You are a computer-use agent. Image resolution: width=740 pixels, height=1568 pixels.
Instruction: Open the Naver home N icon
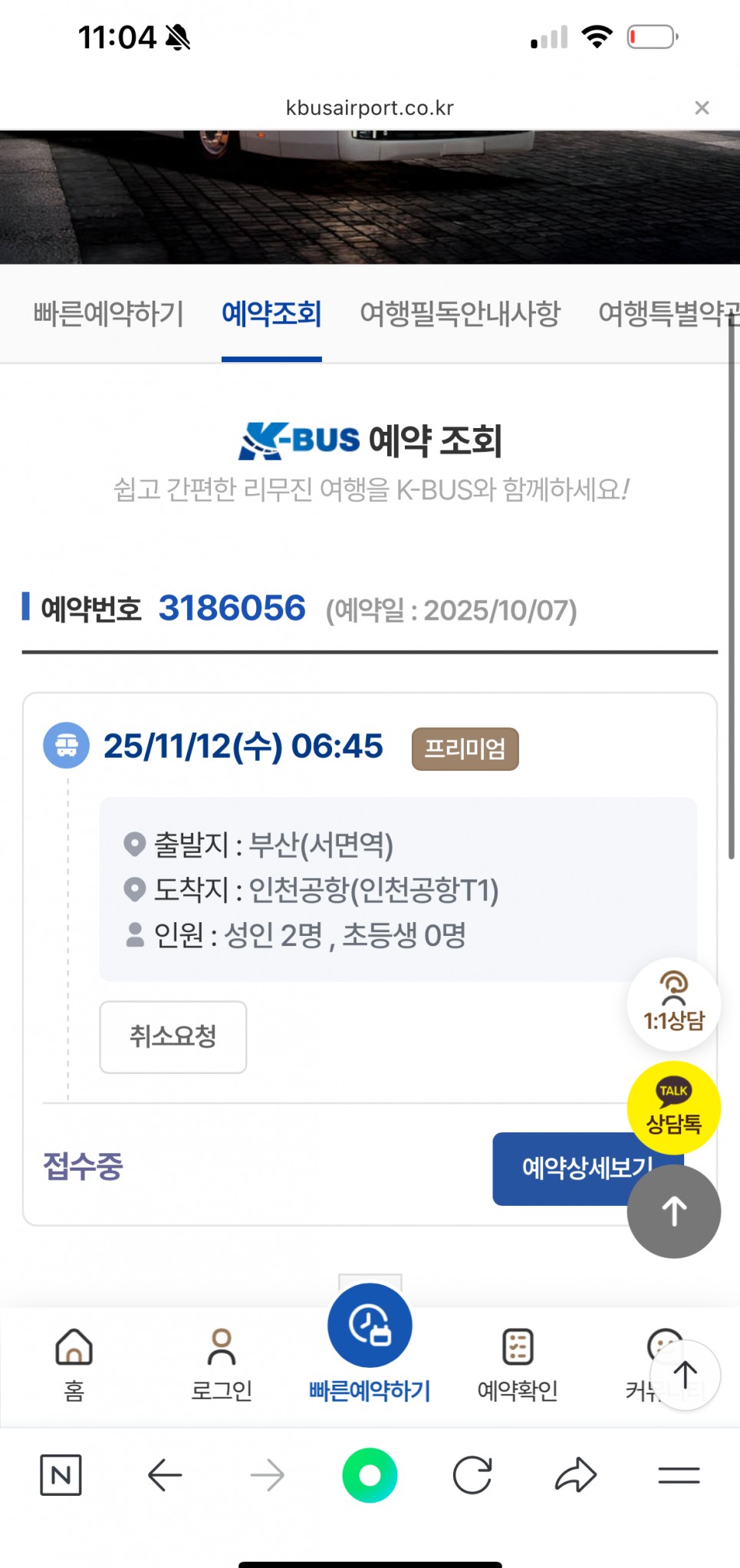(x=61, y=1474)
